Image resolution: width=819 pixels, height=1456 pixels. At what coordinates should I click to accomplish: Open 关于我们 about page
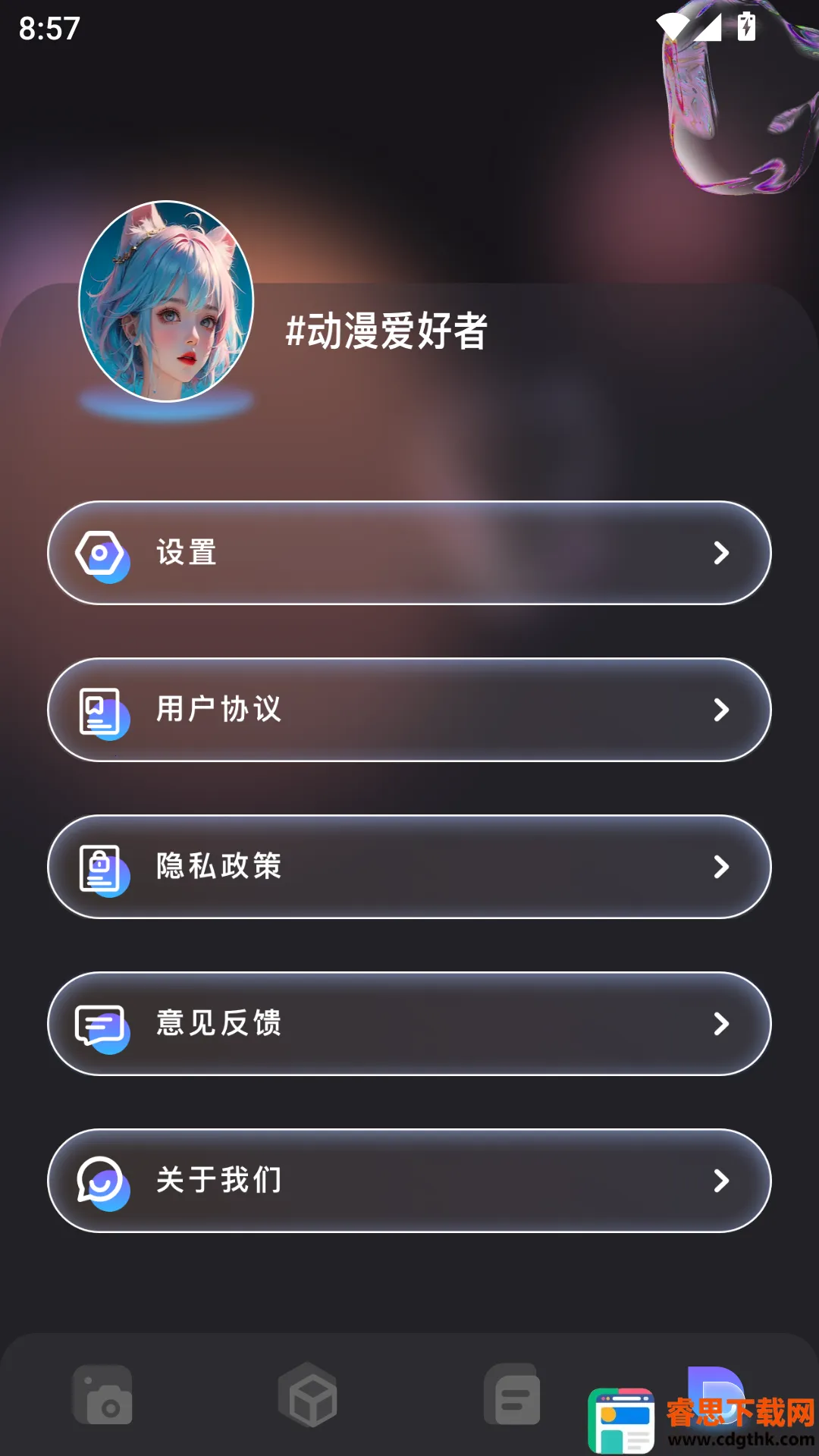[409, 1181]
